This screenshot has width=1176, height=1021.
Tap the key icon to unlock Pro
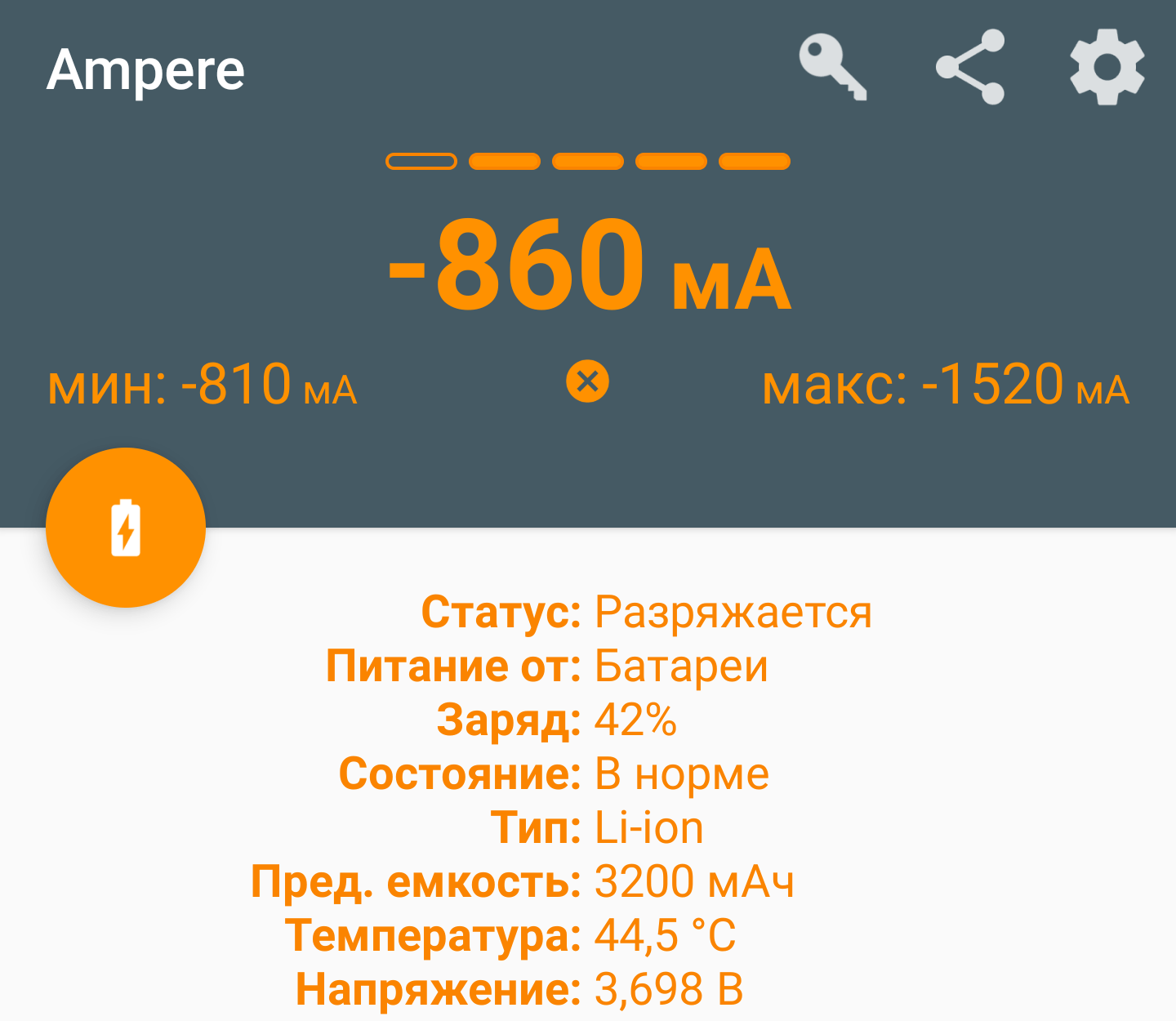pos(832,68)
